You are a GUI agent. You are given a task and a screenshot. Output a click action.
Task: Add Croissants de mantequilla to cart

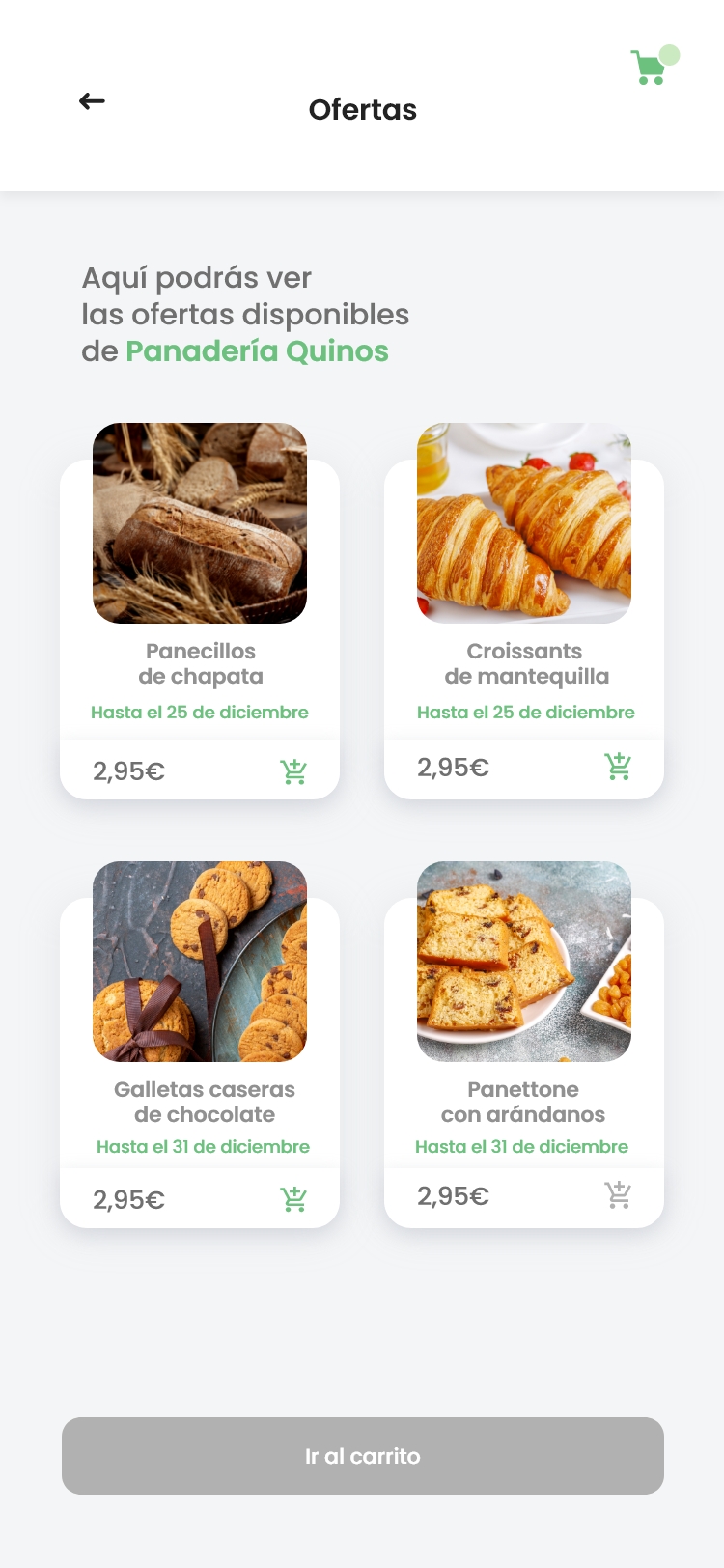point(618,767)
